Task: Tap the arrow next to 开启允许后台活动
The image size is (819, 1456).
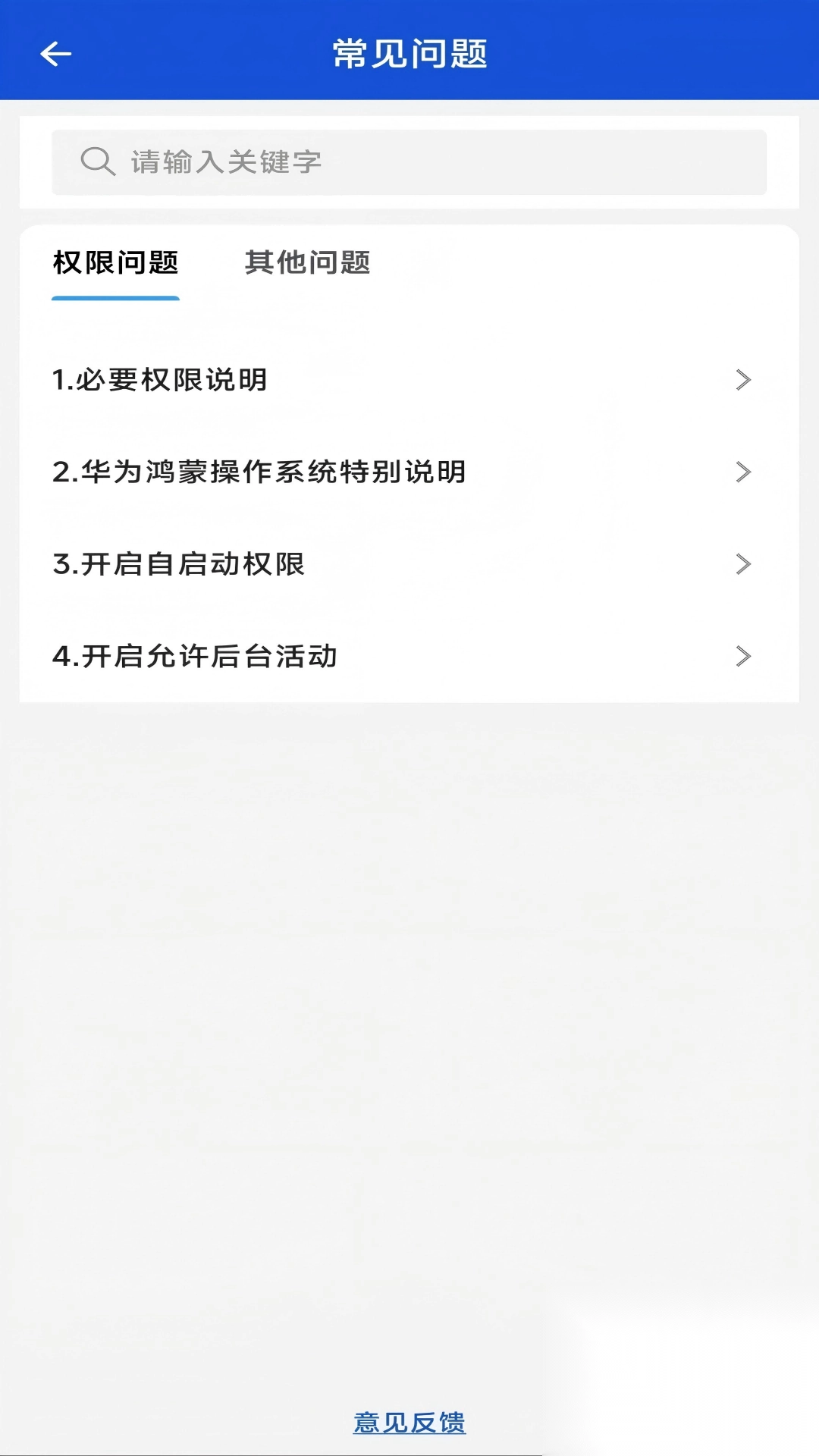Action: coord(743,656)
